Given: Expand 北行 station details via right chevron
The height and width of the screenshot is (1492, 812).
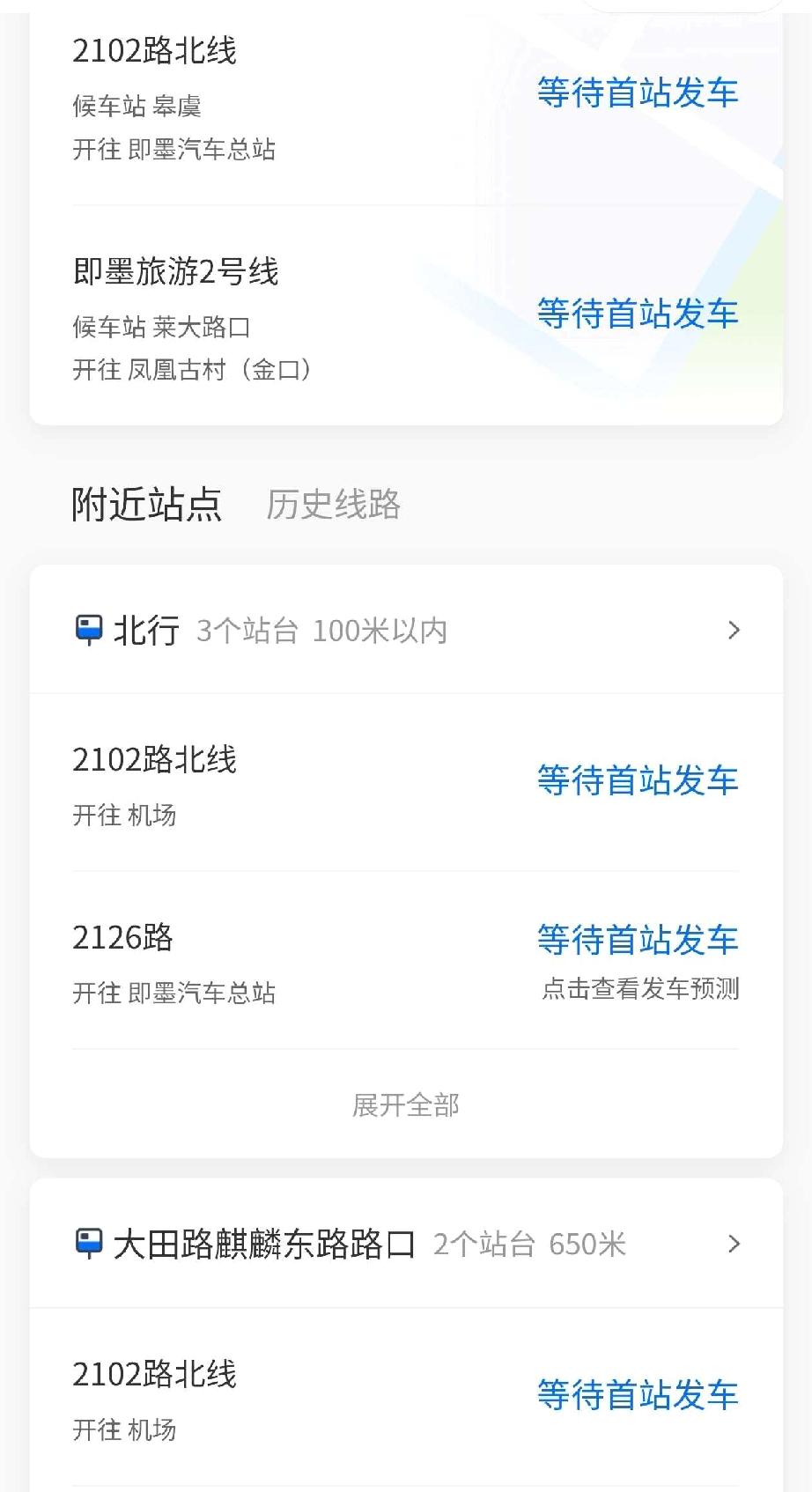Looking at the screenshot, I should pos(734,631).
